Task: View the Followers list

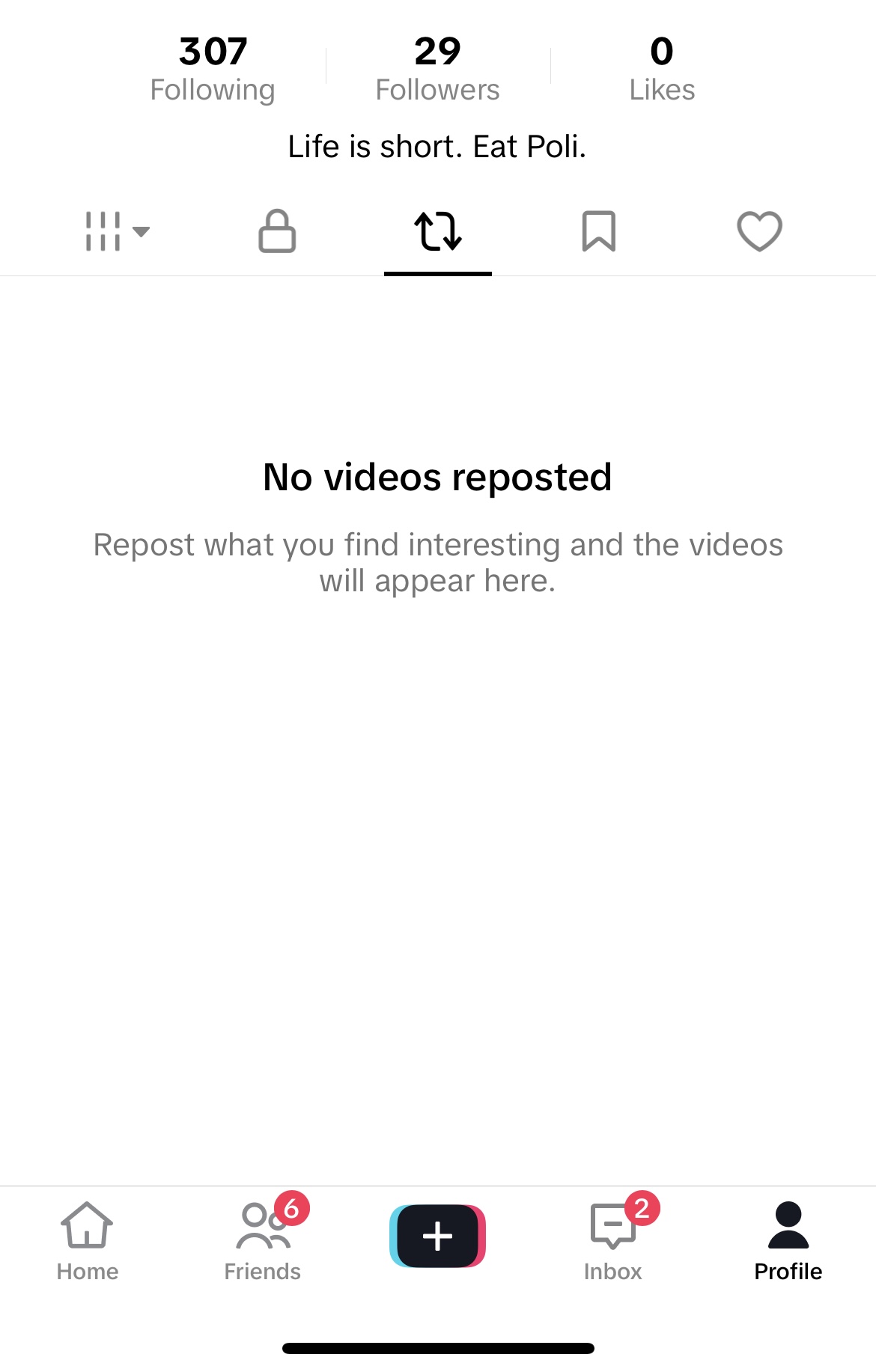Action: pyautogui.click(x=437, y=69)
